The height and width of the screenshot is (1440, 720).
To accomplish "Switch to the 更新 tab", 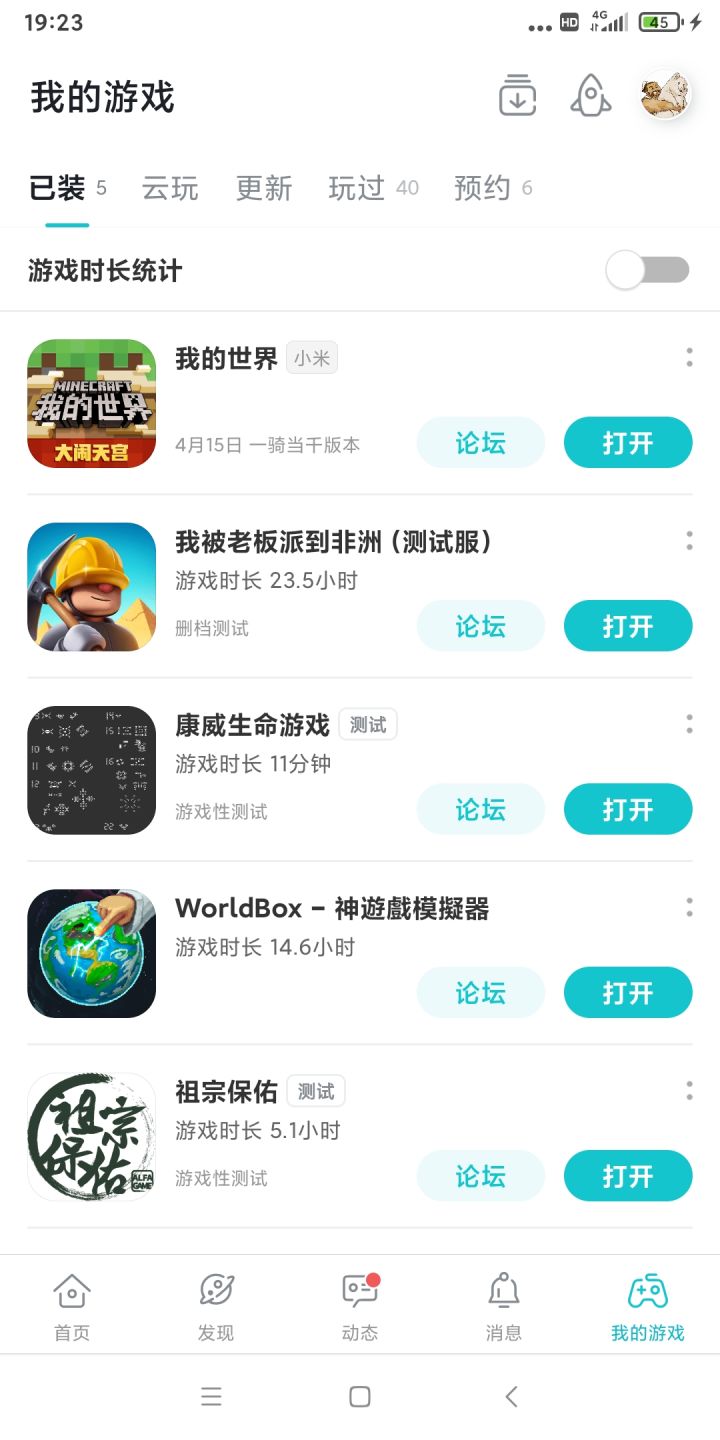I will coord(264,188).
